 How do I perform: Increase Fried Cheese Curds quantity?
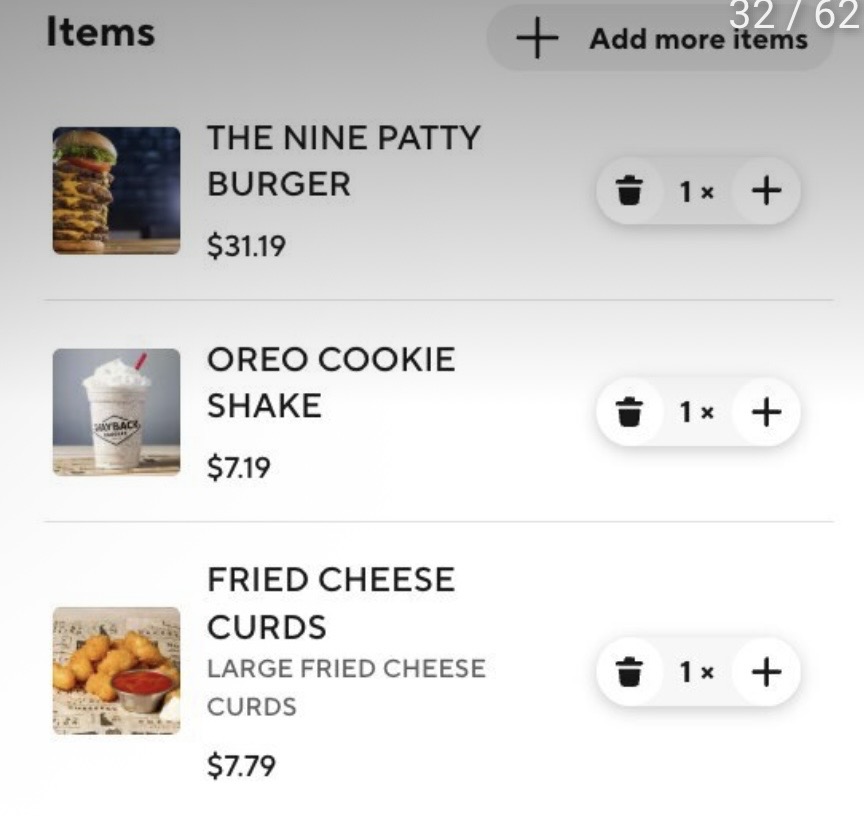point(766,672)
